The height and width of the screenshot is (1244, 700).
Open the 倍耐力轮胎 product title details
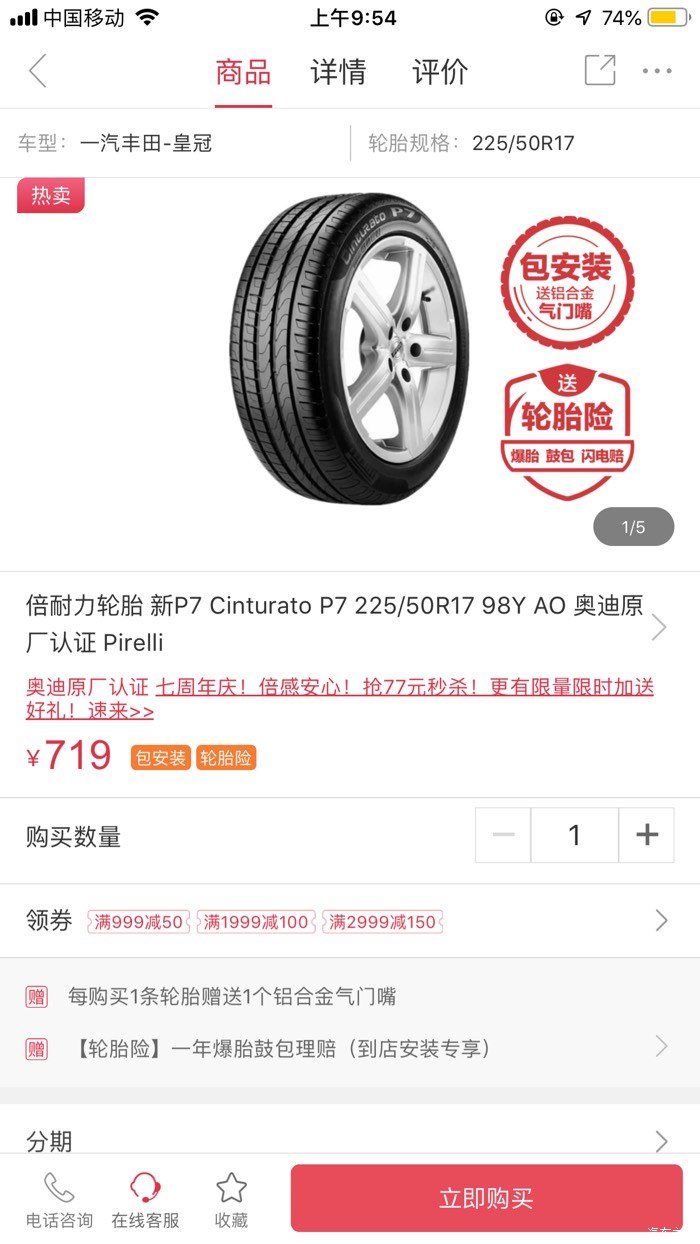(335, 623)
